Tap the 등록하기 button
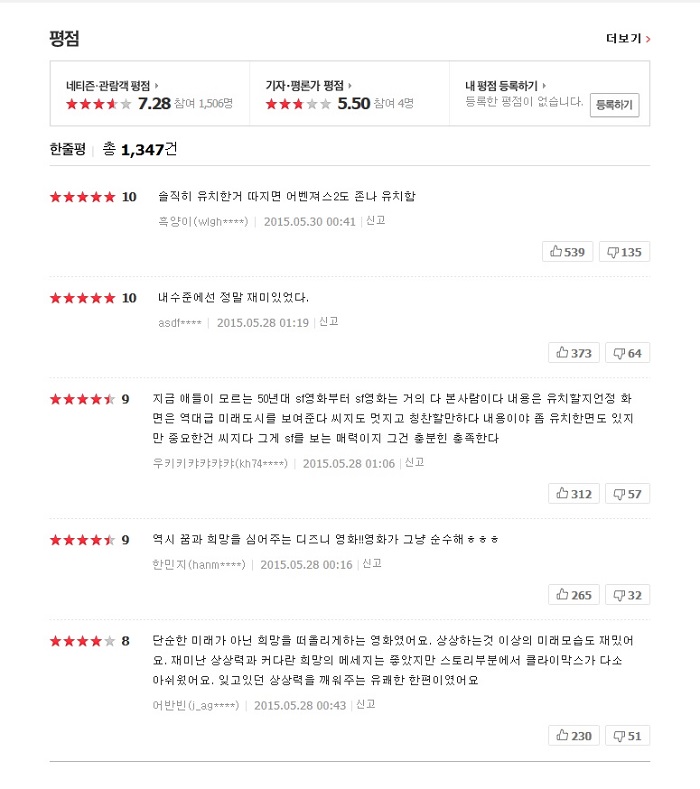Screen dimensions: 700x789 click(614, 104)
